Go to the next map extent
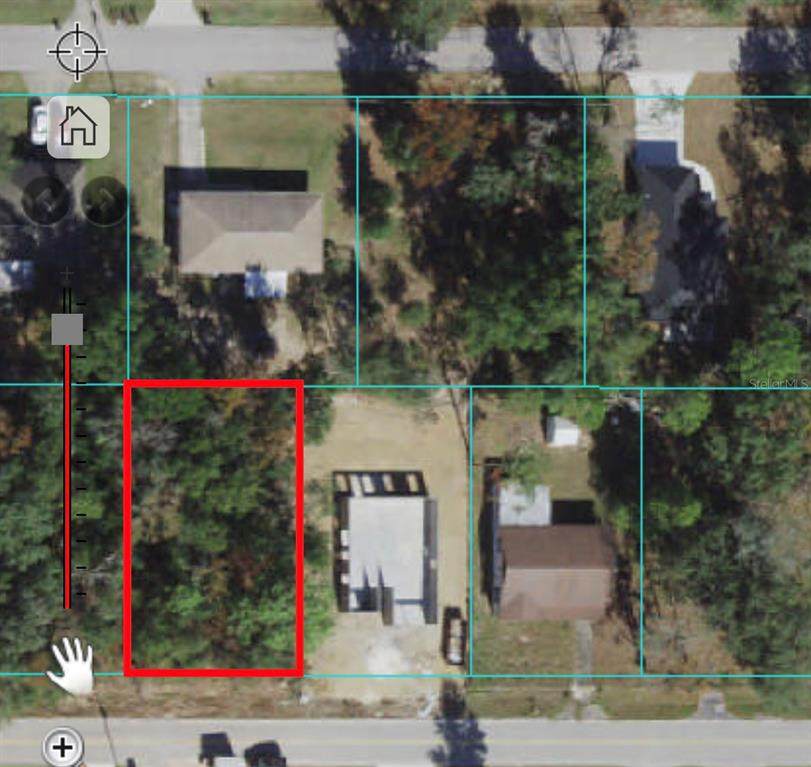 pyautogui.click(x=104, y=201)
